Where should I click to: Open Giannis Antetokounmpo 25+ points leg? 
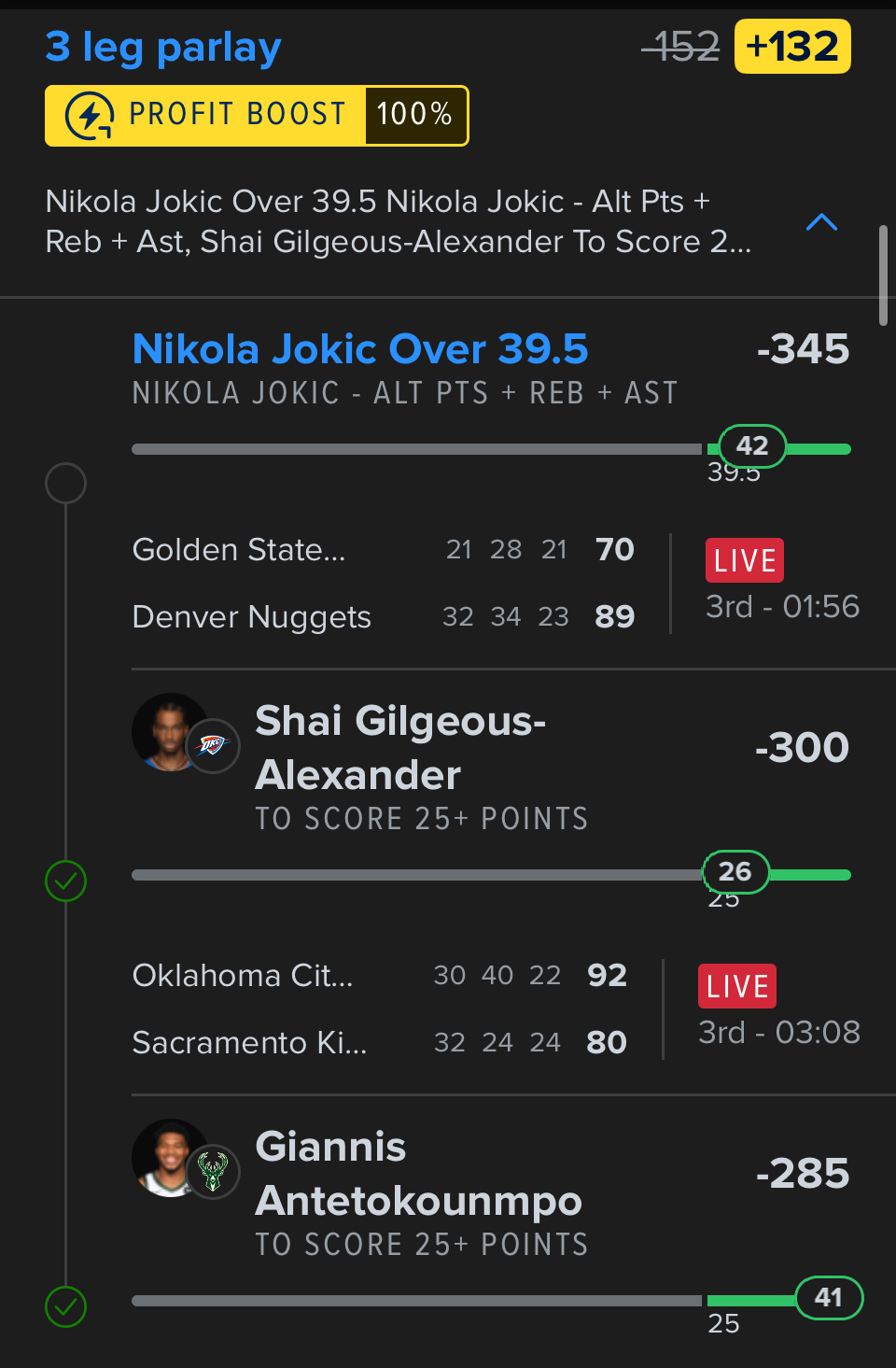click(x=418, y=1174)
